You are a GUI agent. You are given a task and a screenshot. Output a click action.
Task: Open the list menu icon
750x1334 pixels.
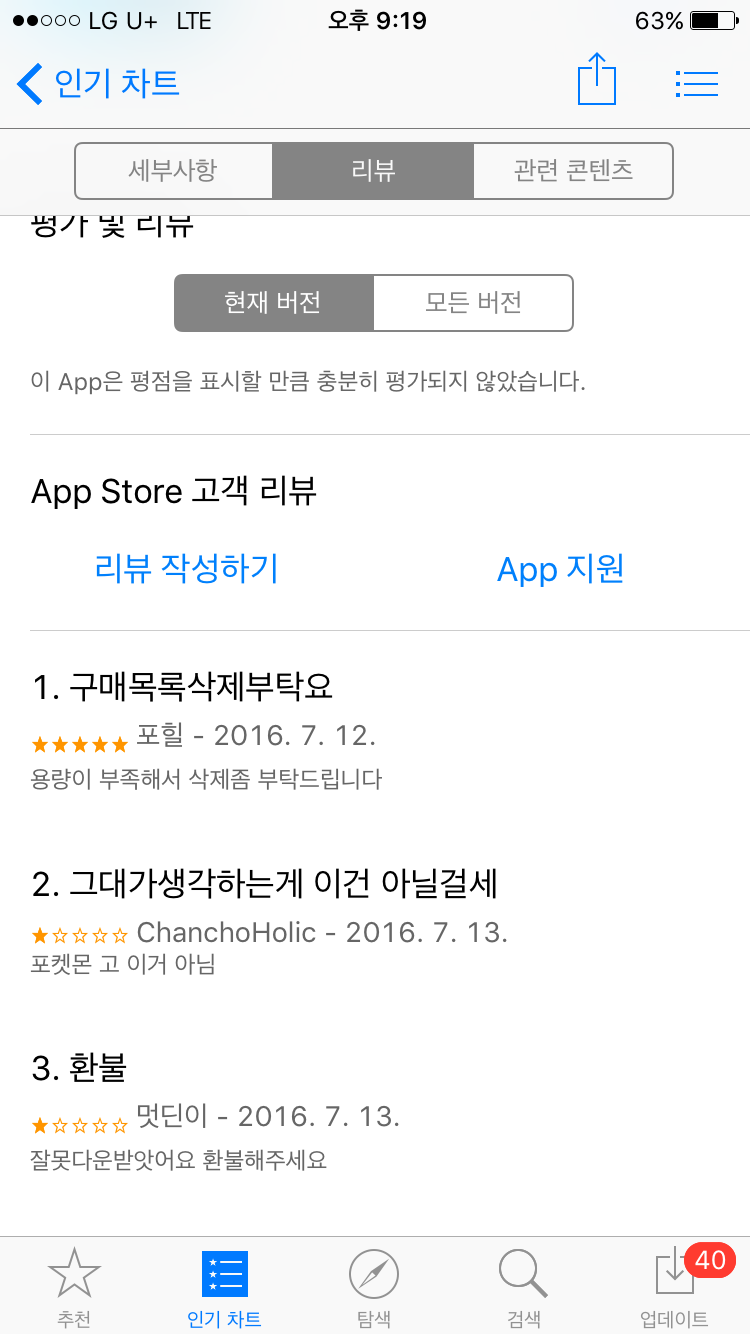point(697,84)
